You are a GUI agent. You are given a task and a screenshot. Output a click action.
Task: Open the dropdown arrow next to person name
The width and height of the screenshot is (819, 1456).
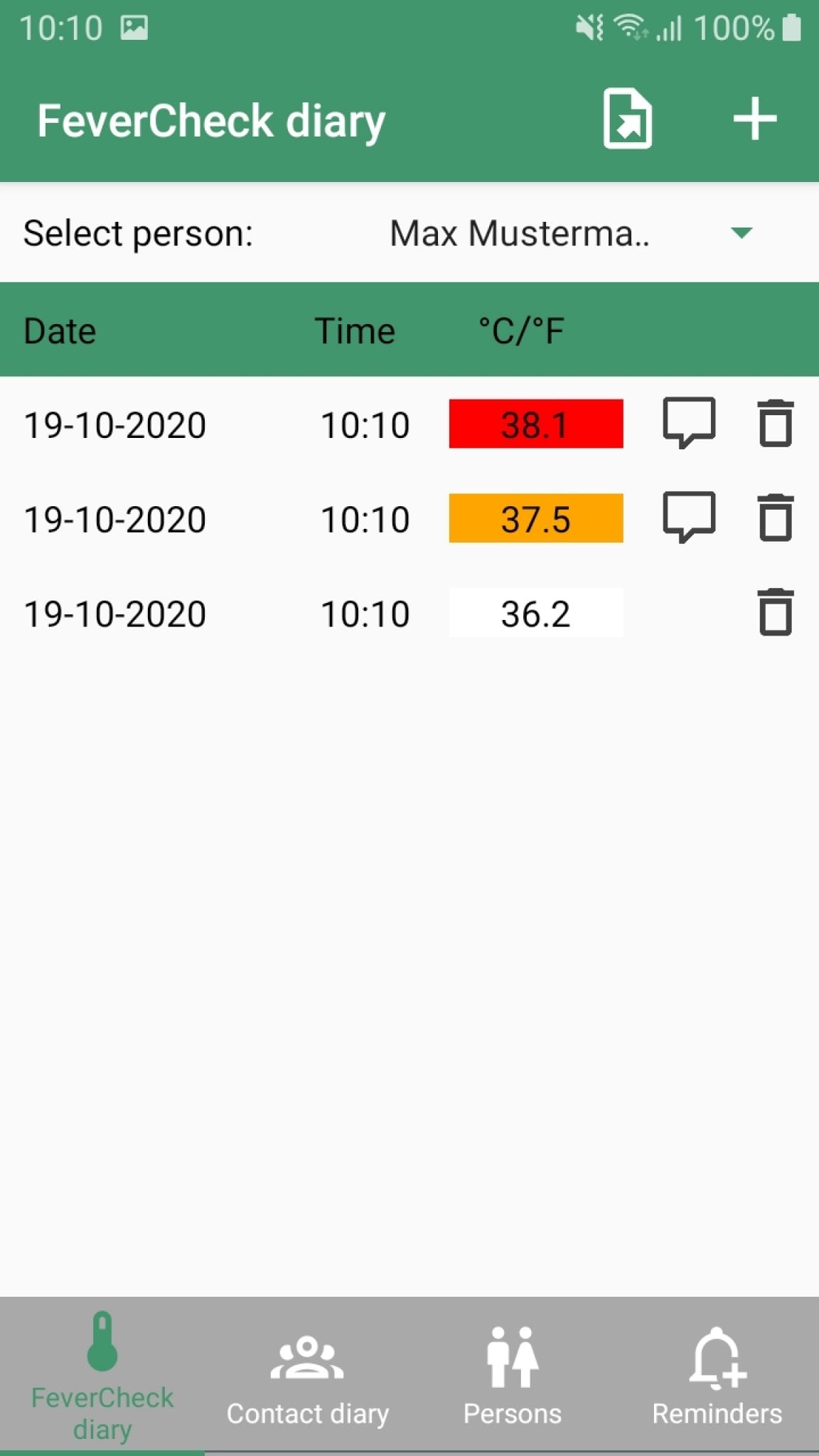741,232
